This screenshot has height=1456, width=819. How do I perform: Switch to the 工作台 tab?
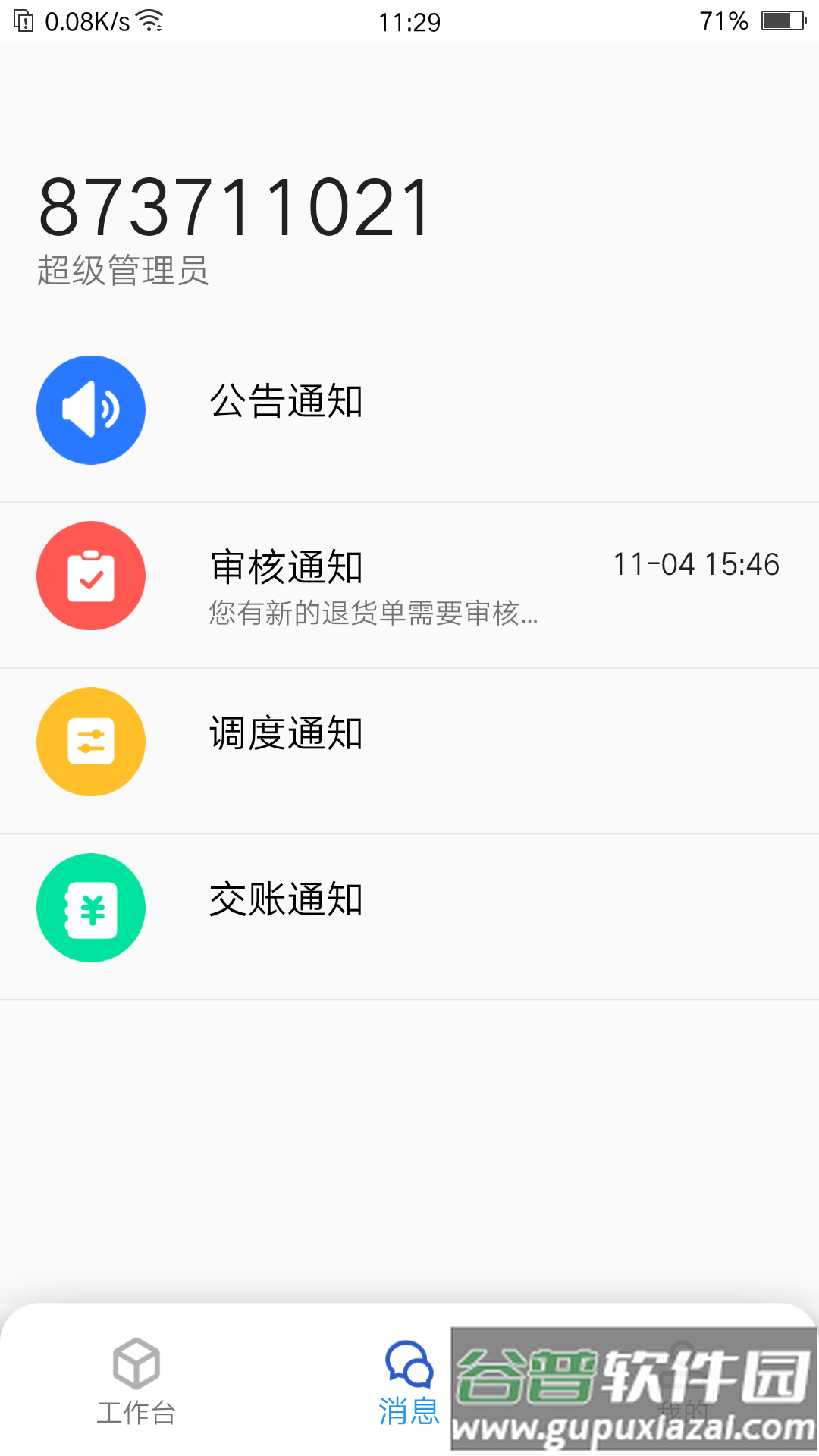(136, 1388)
